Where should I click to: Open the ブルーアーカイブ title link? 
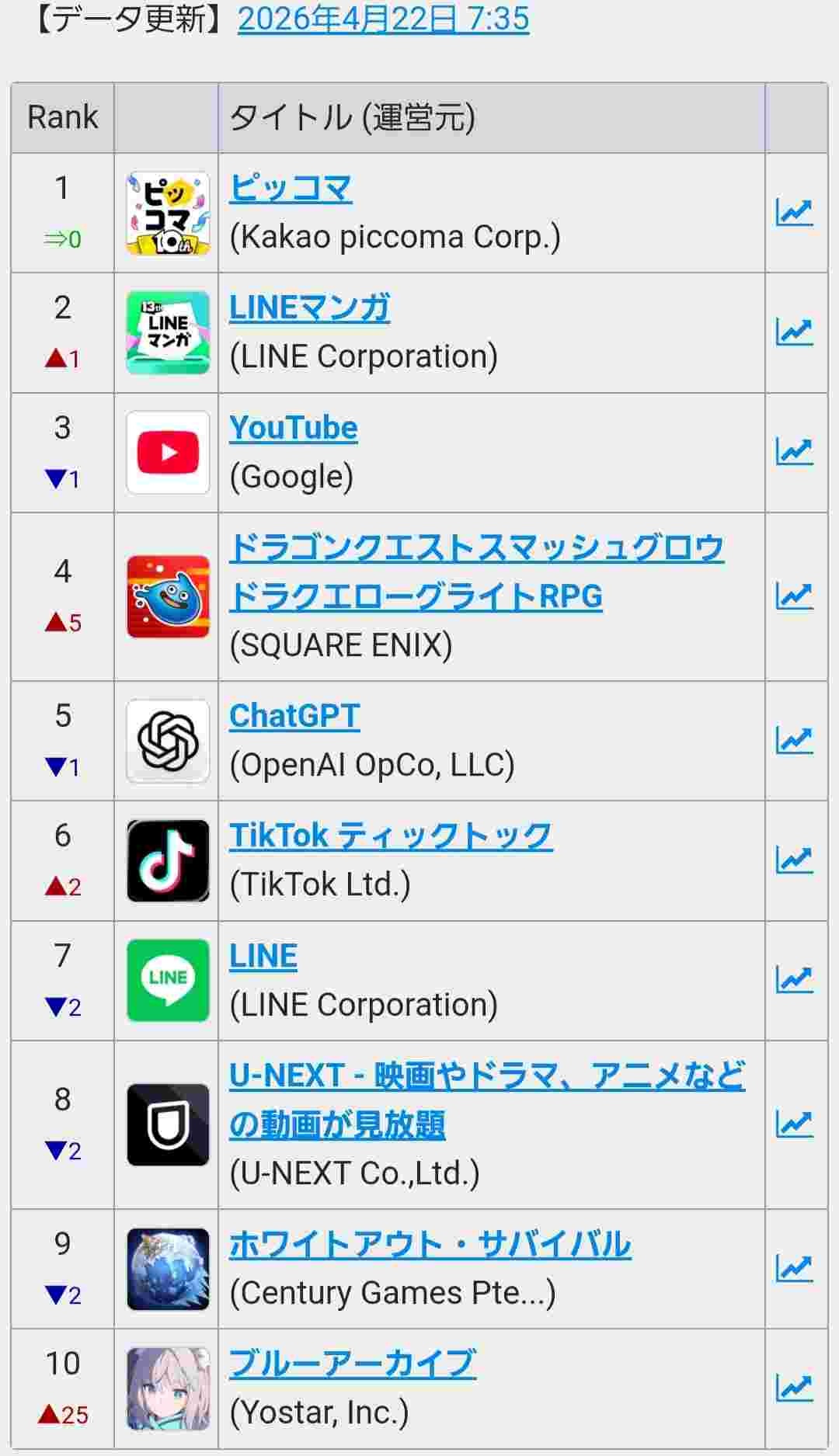(352, 1364)
